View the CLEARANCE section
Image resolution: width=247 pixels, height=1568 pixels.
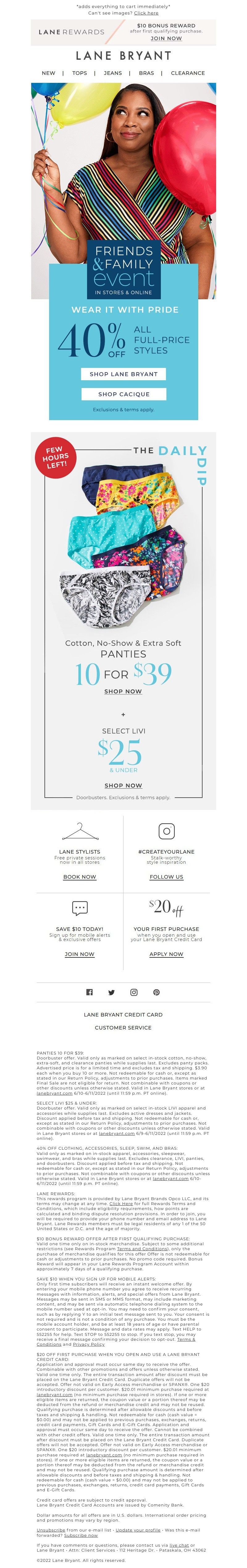click(187, 73)
